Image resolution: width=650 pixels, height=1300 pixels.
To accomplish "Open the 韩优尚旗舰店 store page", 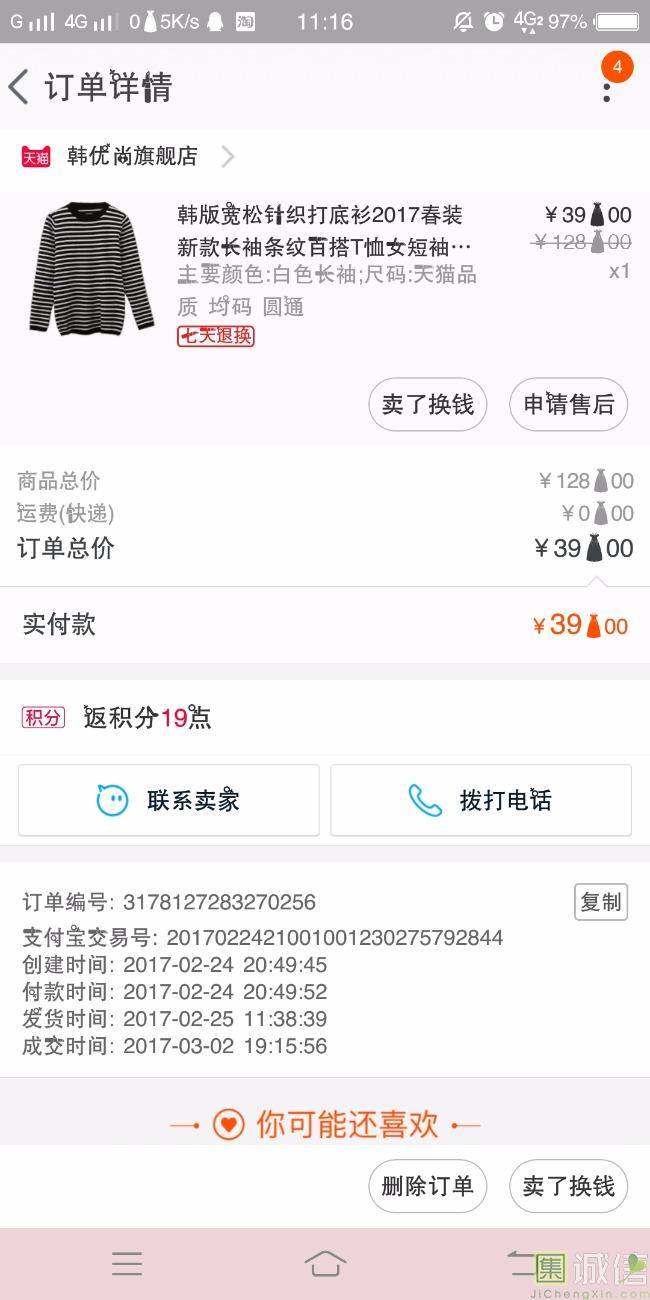I will pyautogui.click(x=132, y=156).
